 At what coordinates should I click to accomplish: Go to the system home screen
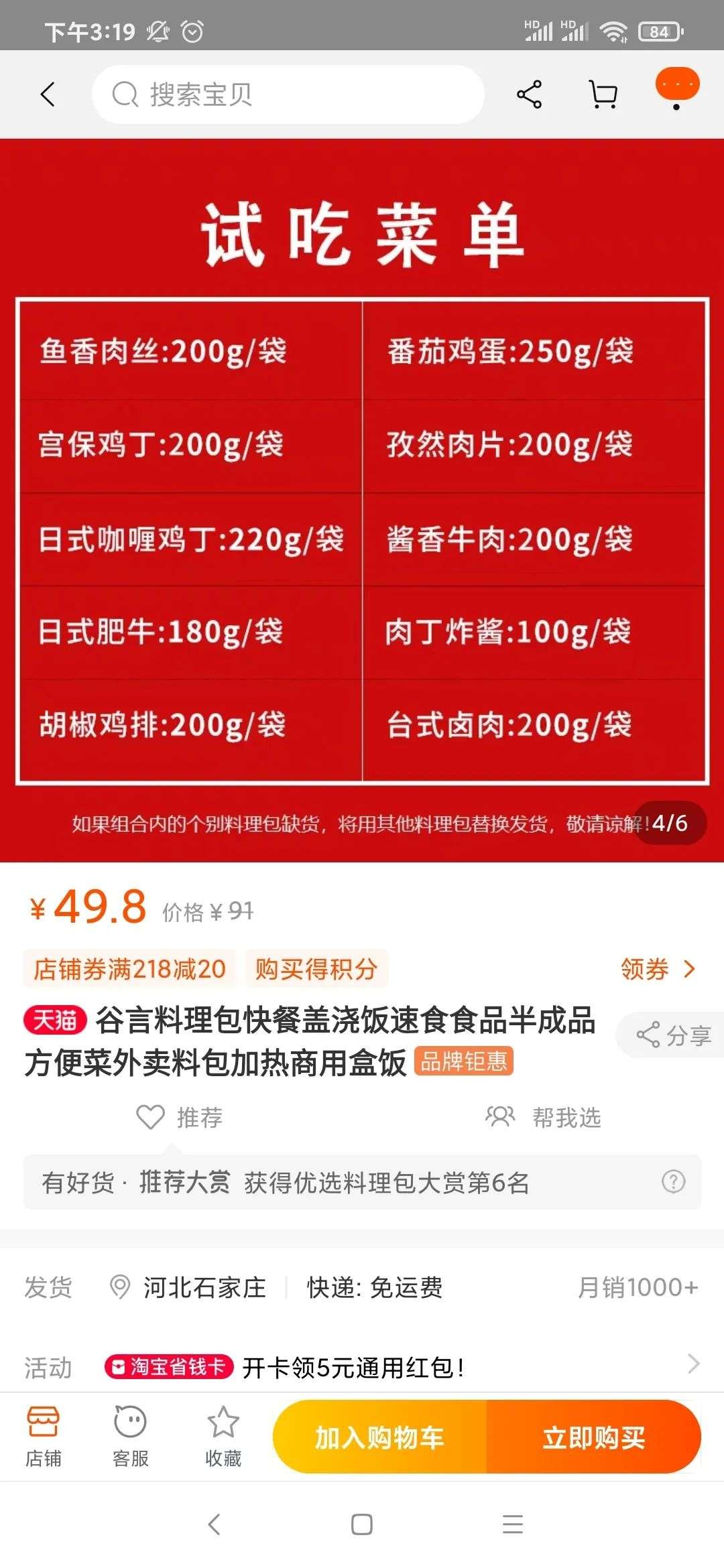(x=362, y=1525)
